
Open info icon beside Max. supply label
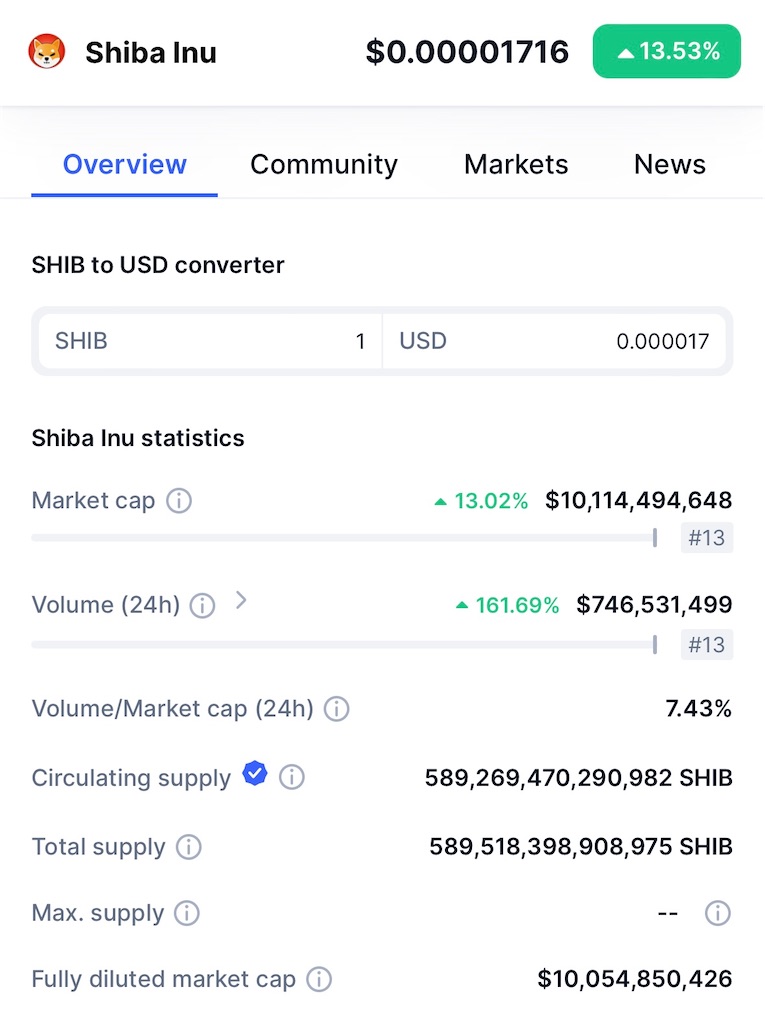coord(187,913)
